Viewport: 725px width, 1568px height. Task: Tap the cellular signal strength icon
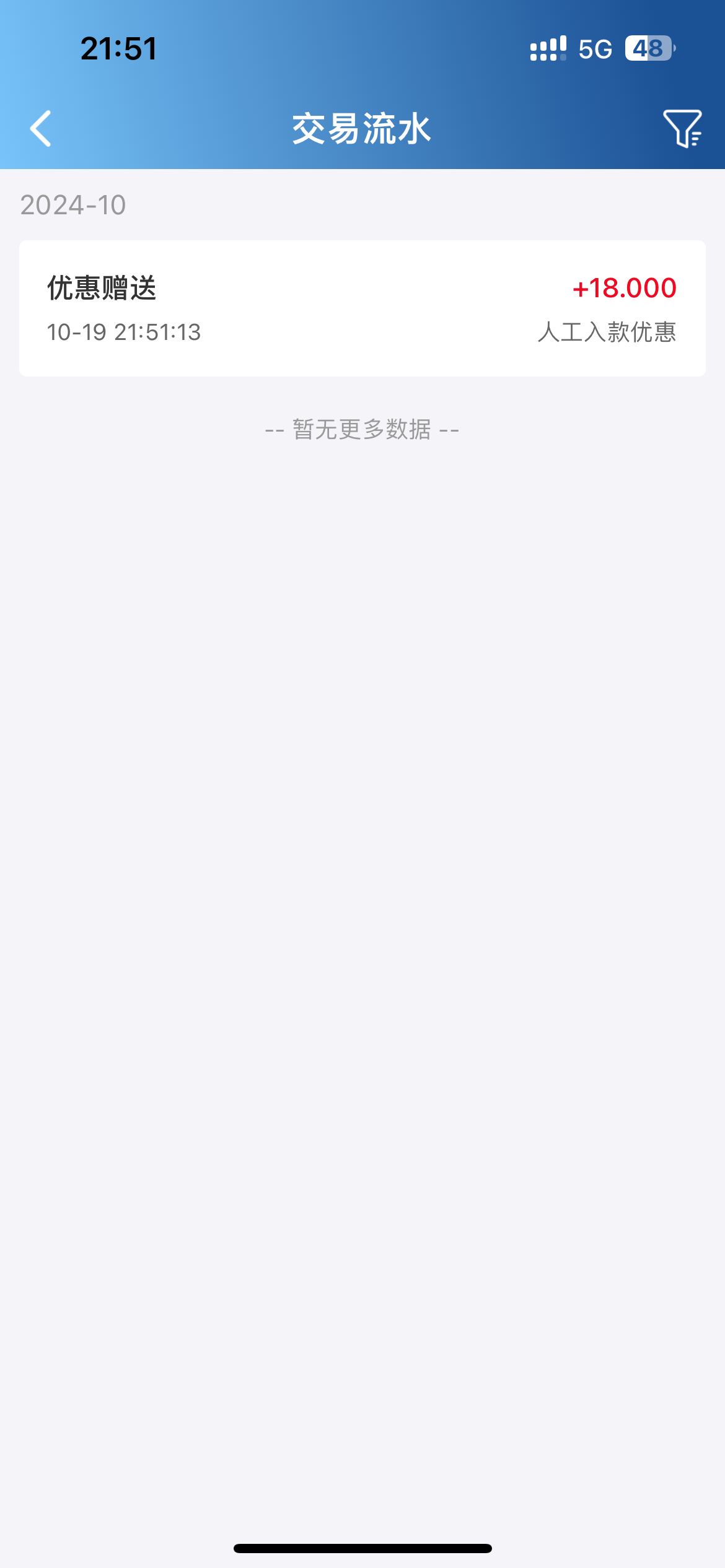548,48
